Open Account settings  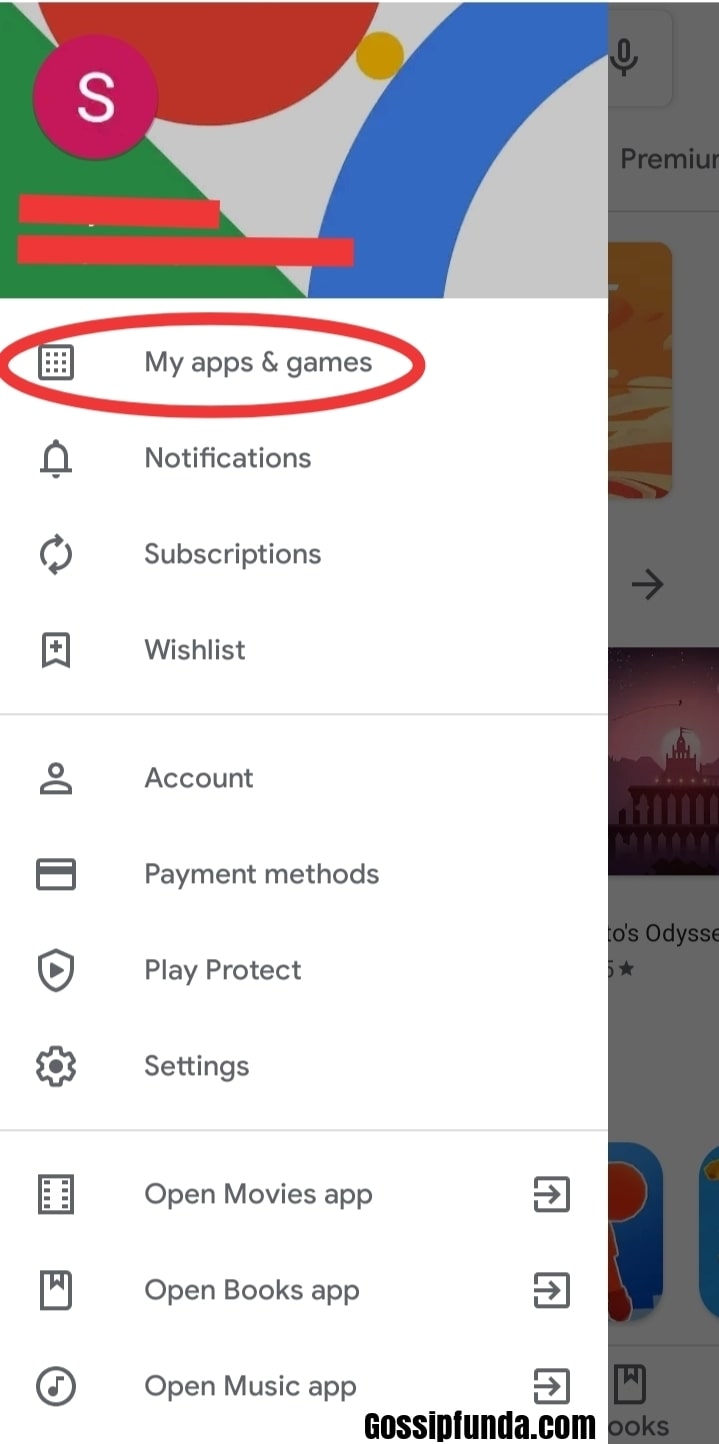click(x=304, y=778)
